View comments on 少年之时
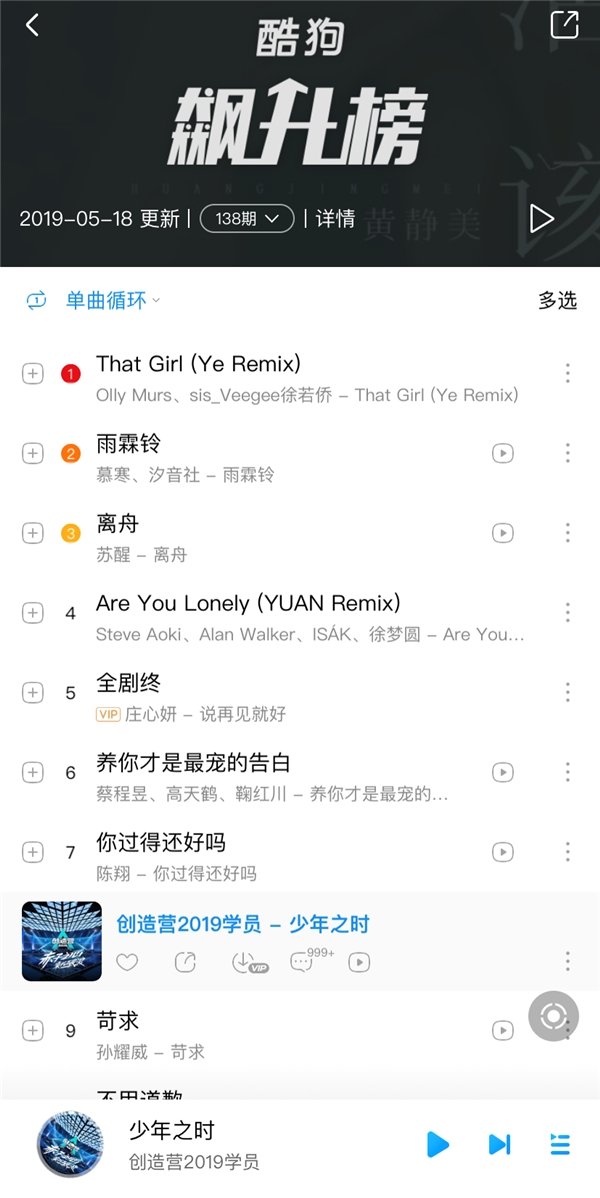Viewport: 600px width, 1198px height. click(x=302, y=962)
